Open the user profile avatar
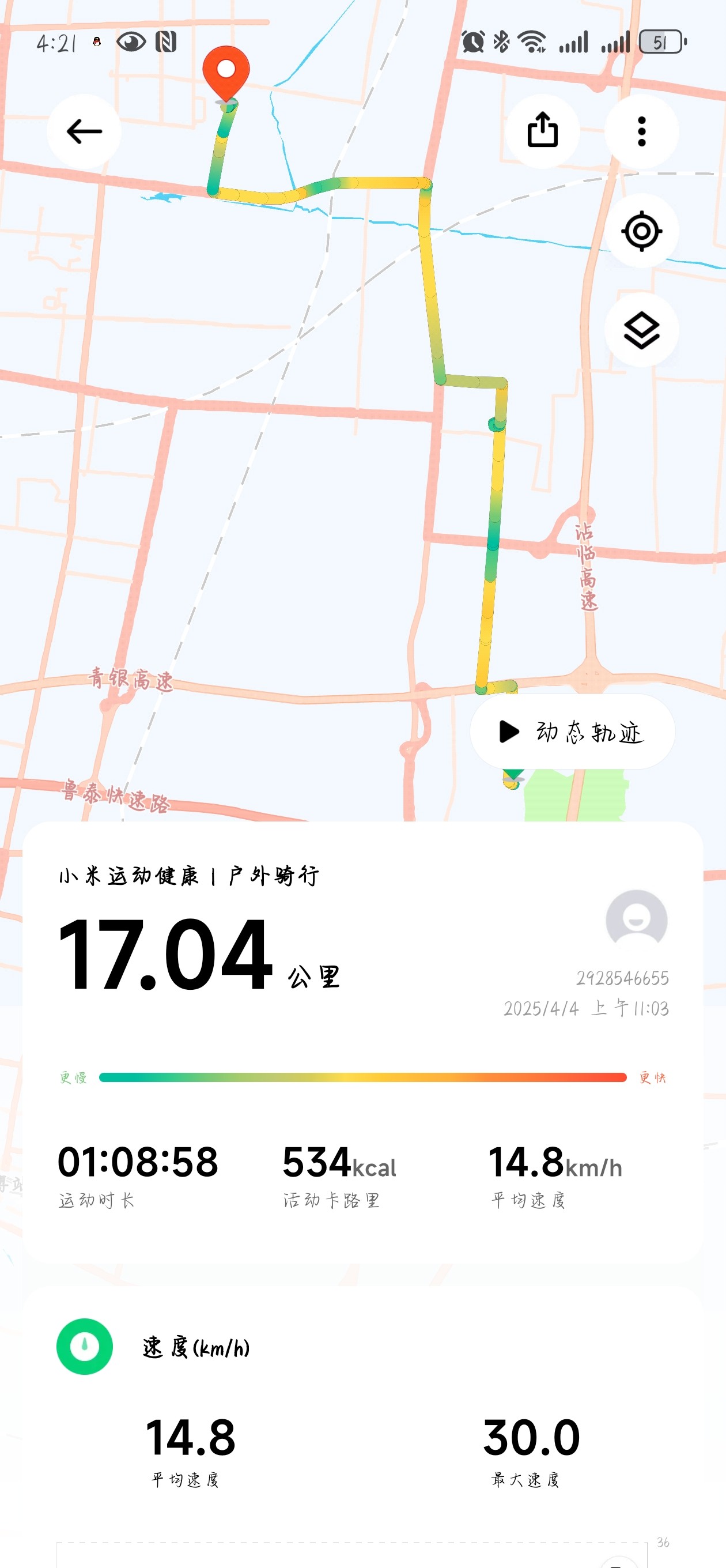Screen dimensions: 726x1568 point(637,919)
